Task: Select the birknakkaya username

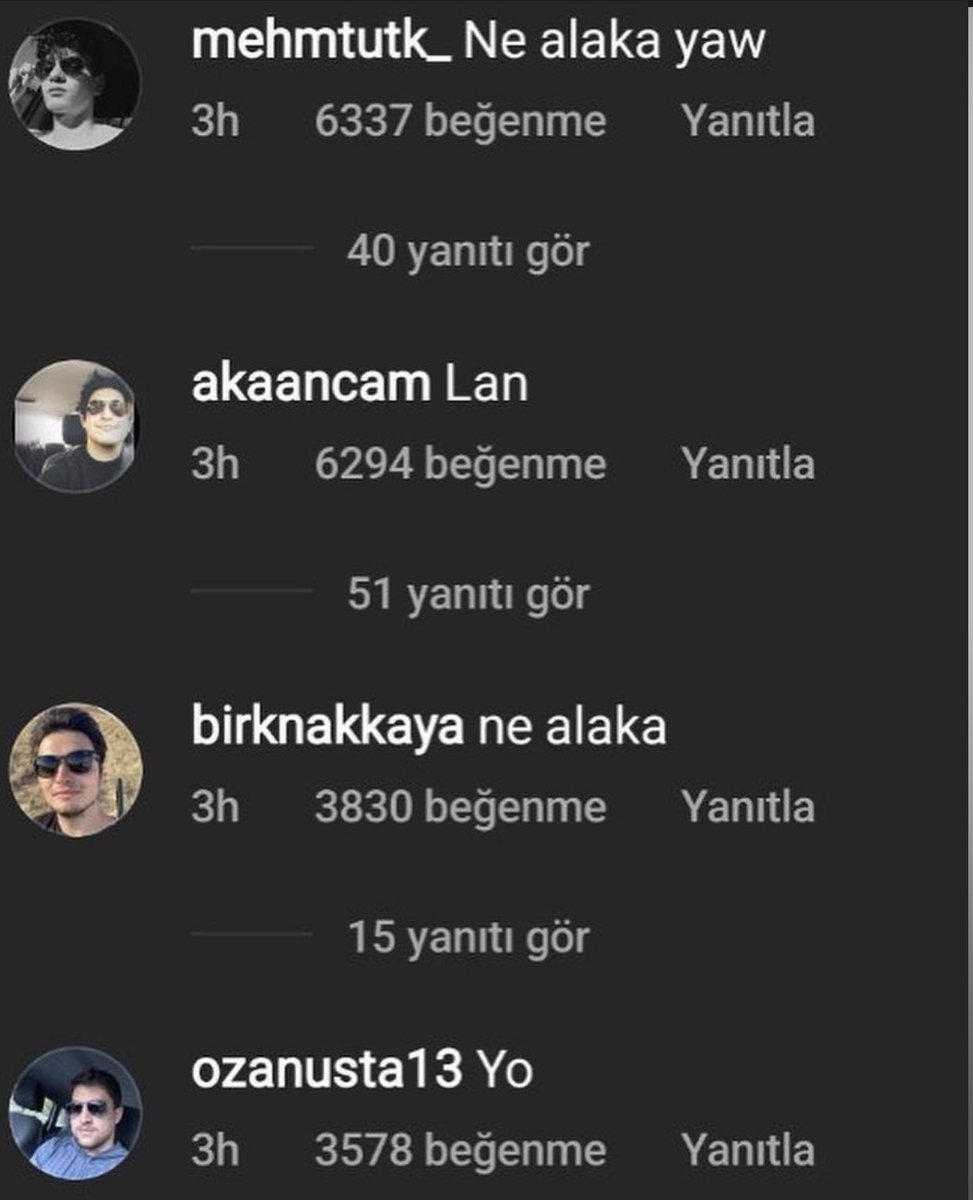Action: coord(327,728)
